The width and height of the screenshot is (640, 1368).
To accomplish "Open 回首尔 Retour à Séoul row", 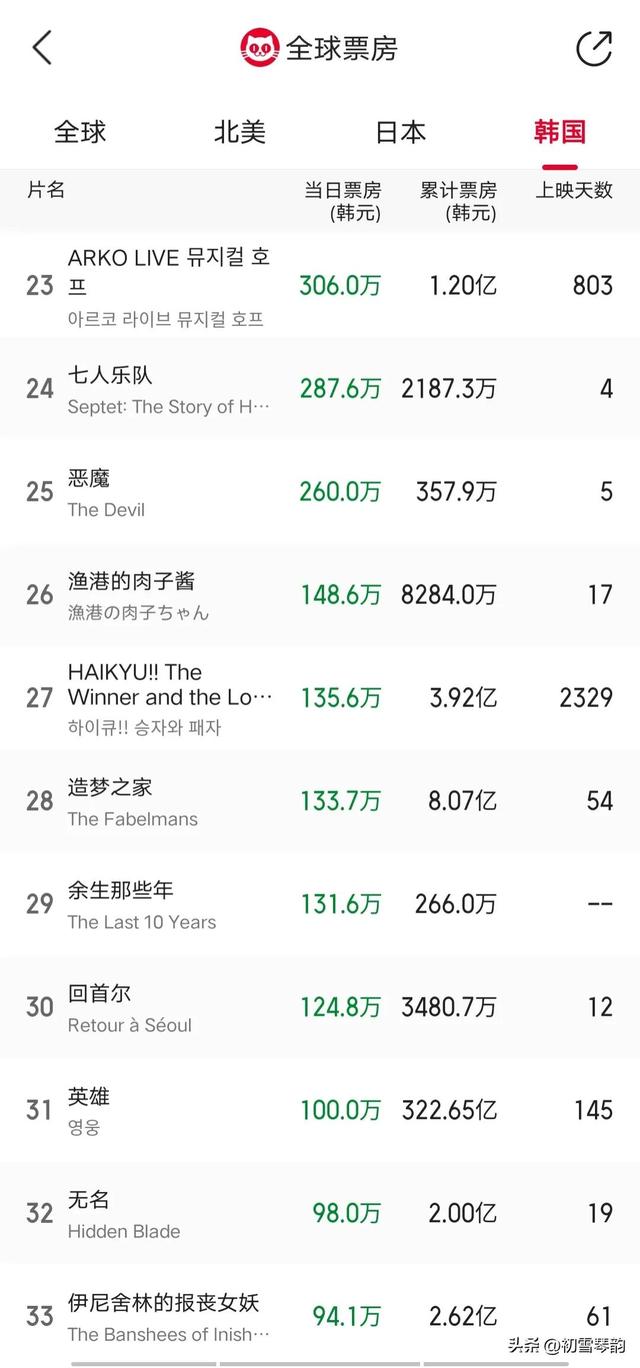I will point(320,1007).
